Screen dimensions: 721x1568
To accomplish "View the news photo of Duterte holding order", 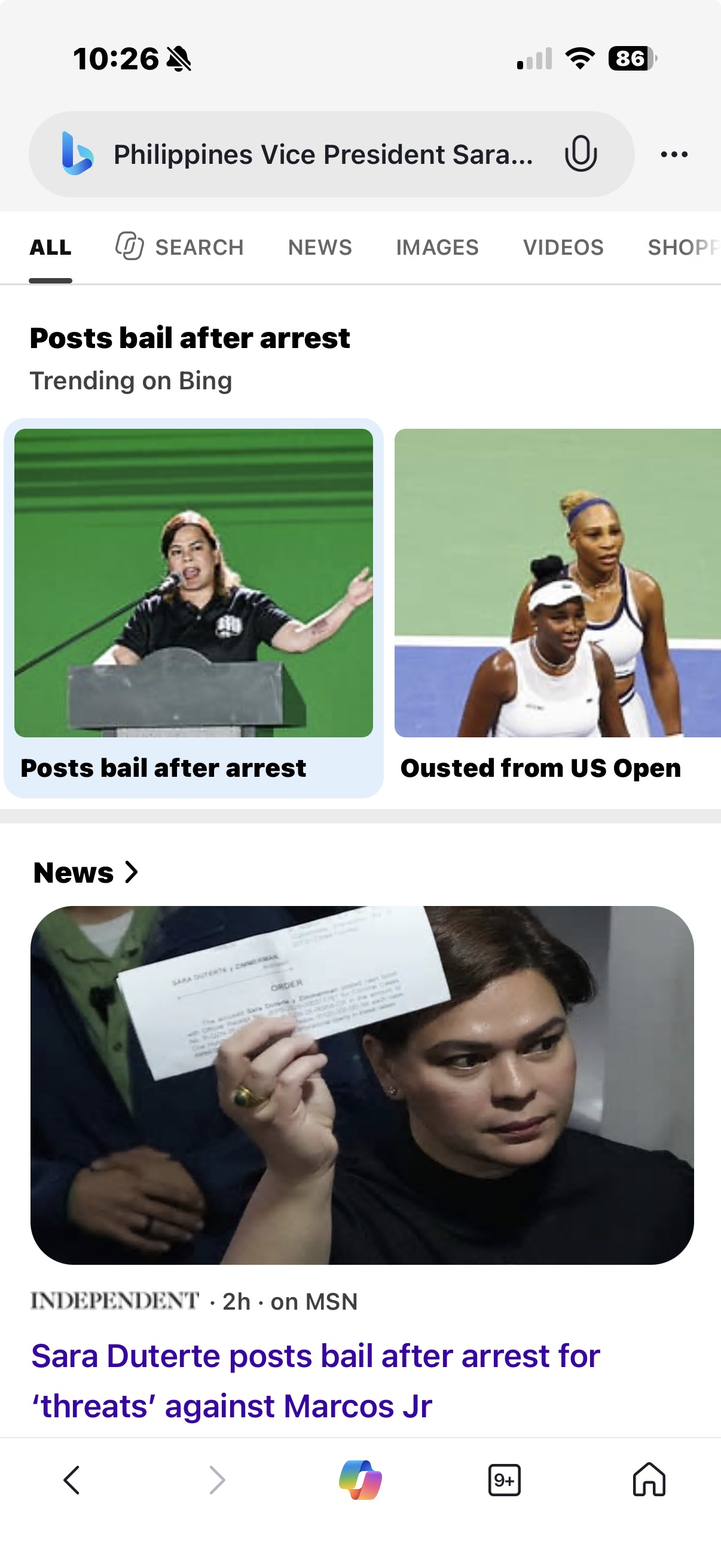I will pyautogui.click(x=362, y=1085).
